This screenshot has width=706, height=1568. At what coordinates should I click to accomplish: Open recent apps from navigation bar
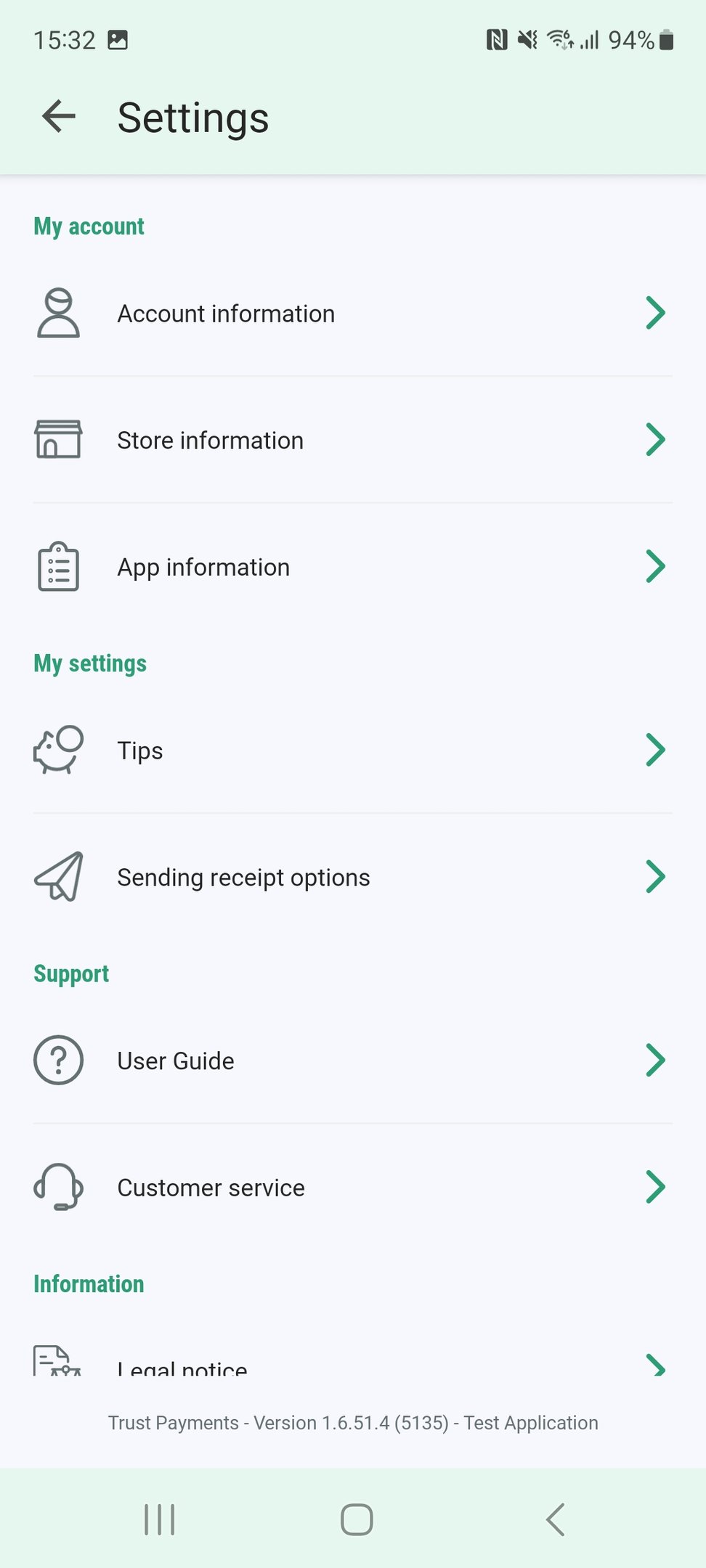(x=160, y=1519)
